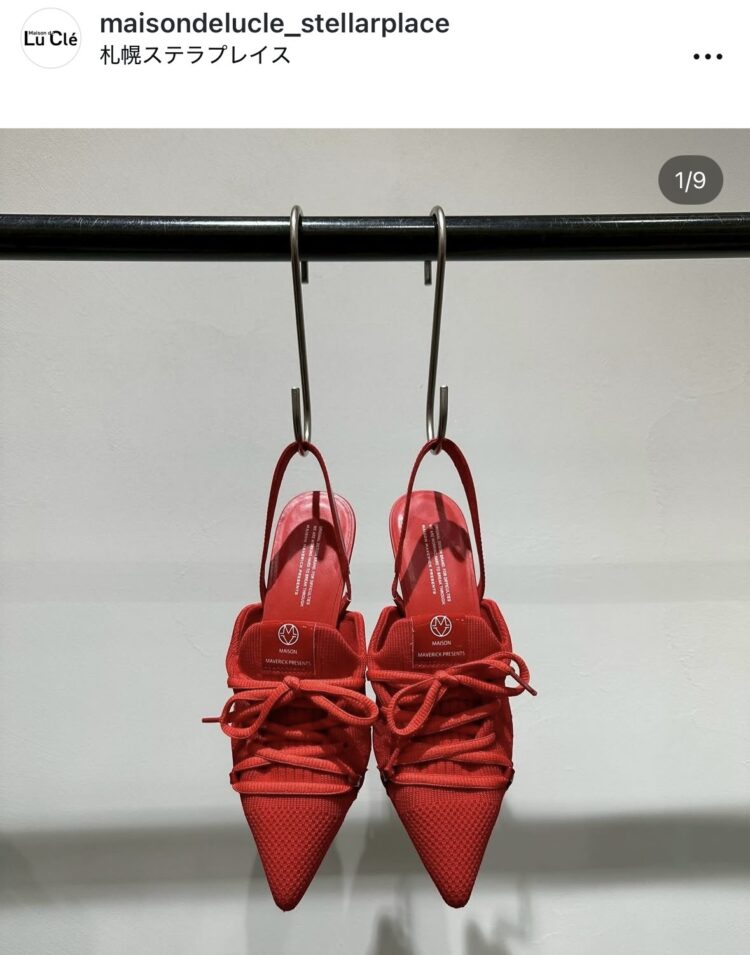This screenshot has width=750, height=955.
Task: Tap the Lu Clé profile avatar
Action: 50,39
